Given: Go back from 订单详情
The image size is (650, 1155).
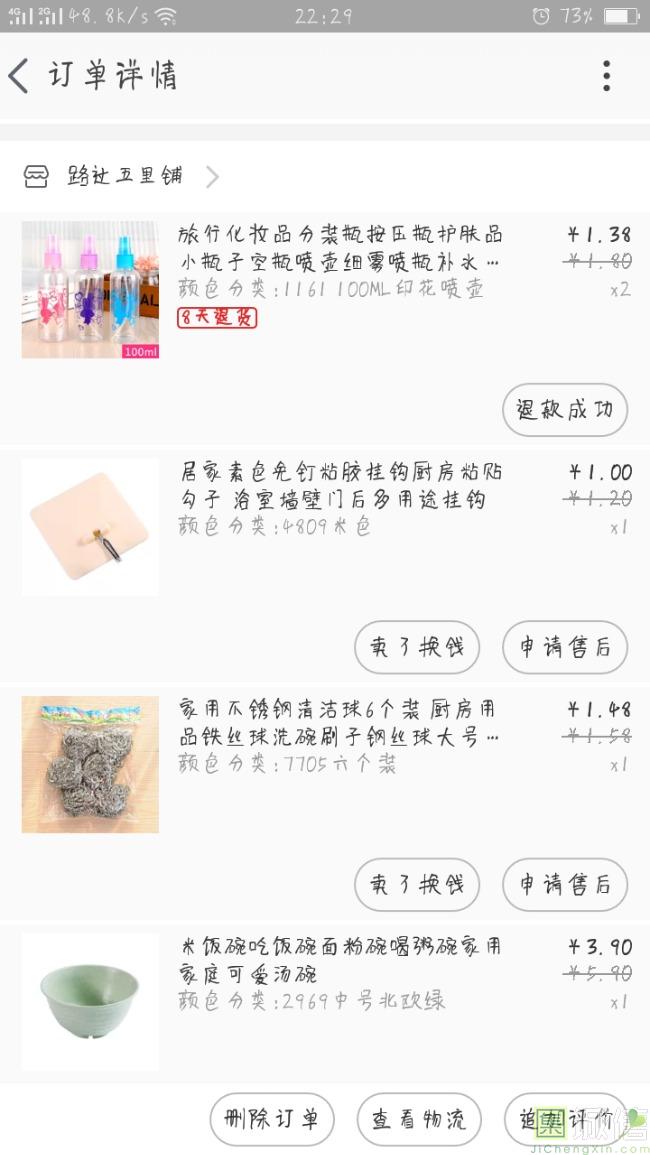Looking at the screenshot, I should (19, 76).
